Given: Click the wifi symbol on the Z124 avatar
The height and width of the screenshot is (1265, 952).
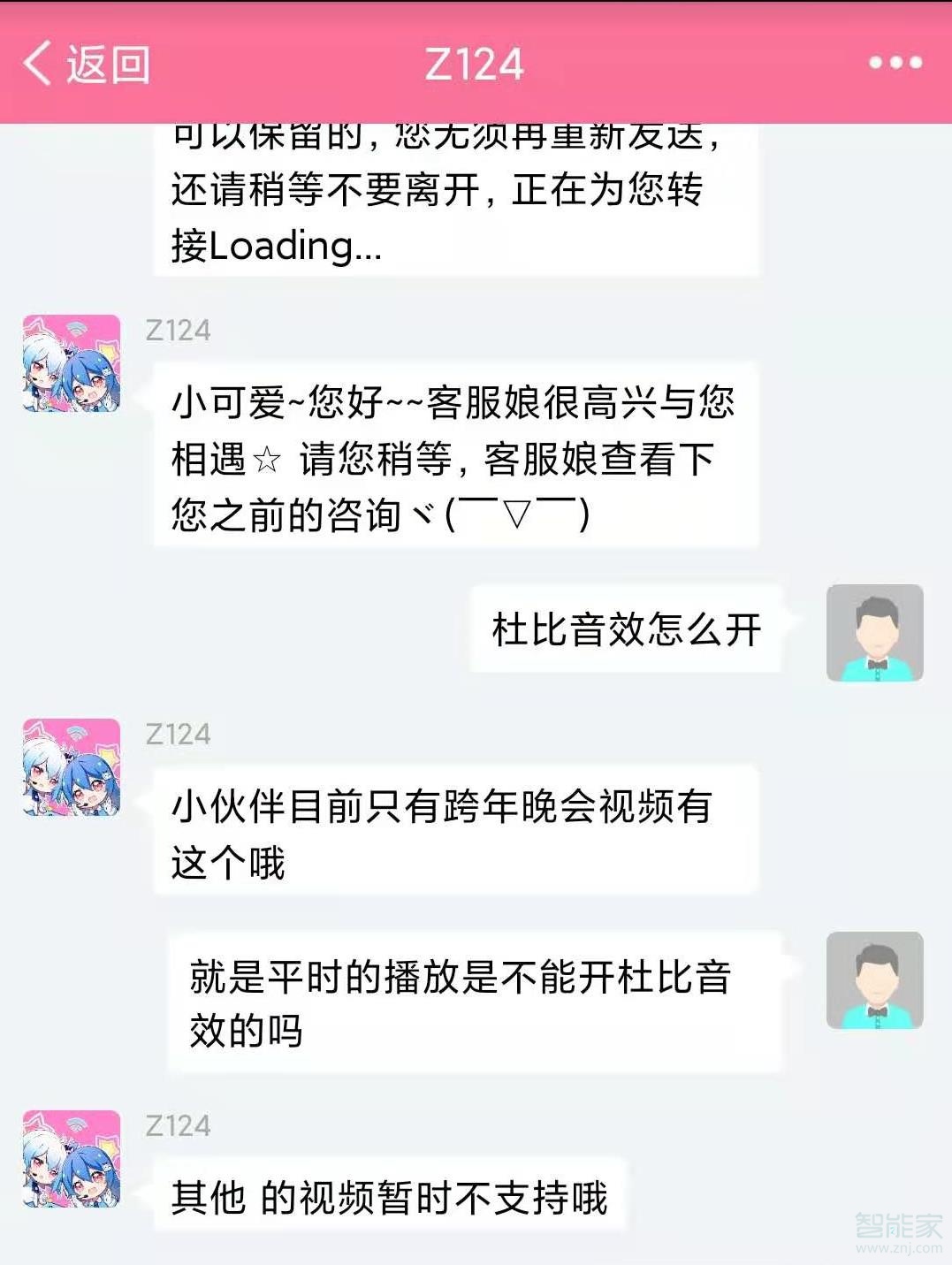Looking at the screenshot, I should [x=78, y=327].
